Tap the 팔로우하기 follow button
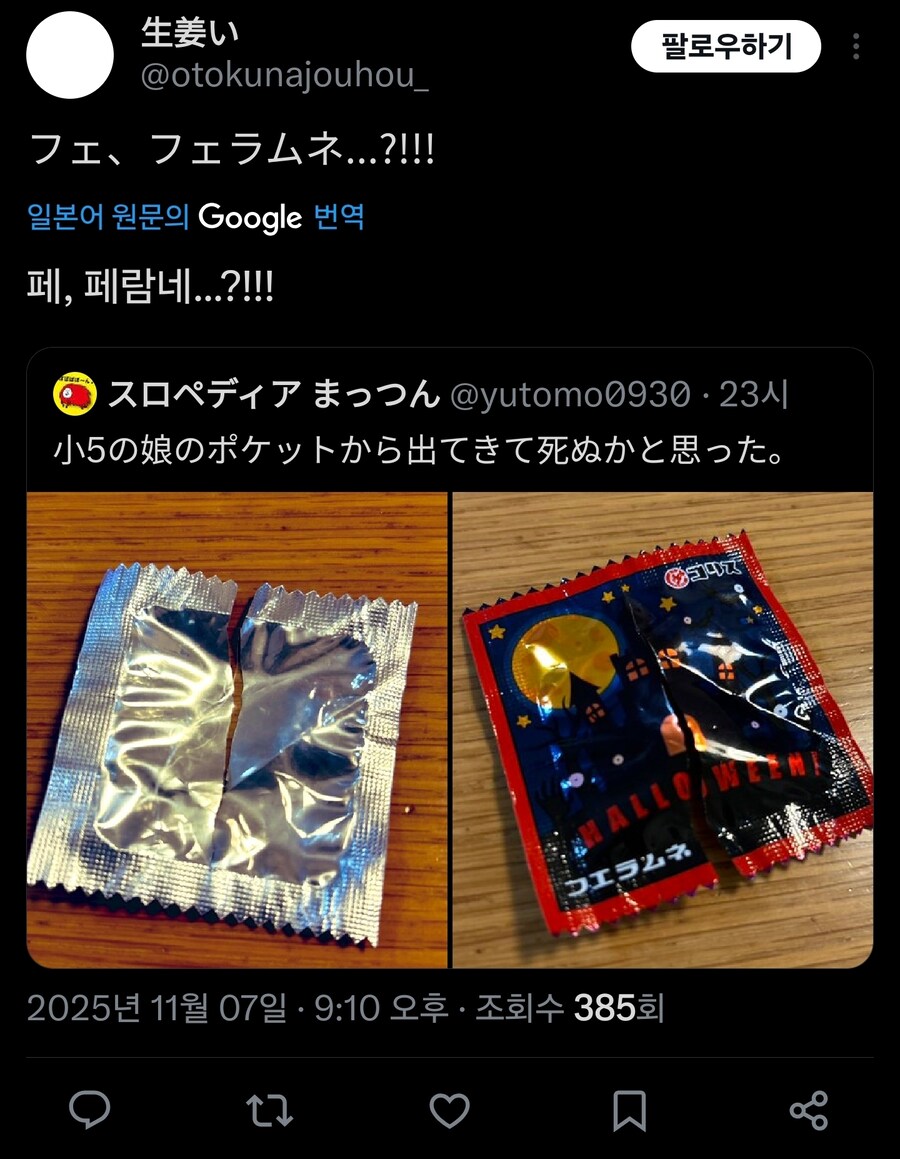Screen dimensions: 900x1159 point(725,46)
